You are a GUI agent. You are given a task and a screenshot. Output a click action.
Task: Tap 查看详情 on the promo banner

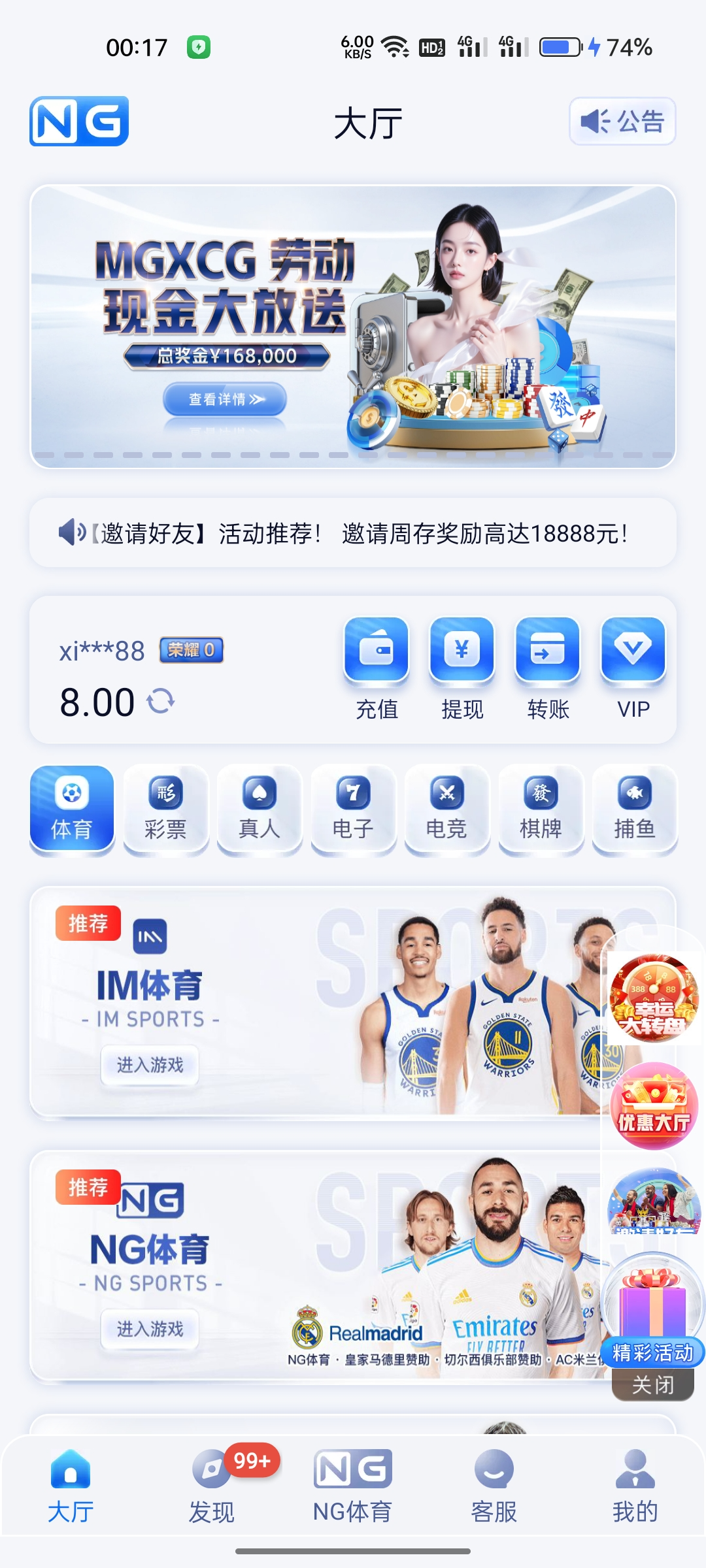225,399
